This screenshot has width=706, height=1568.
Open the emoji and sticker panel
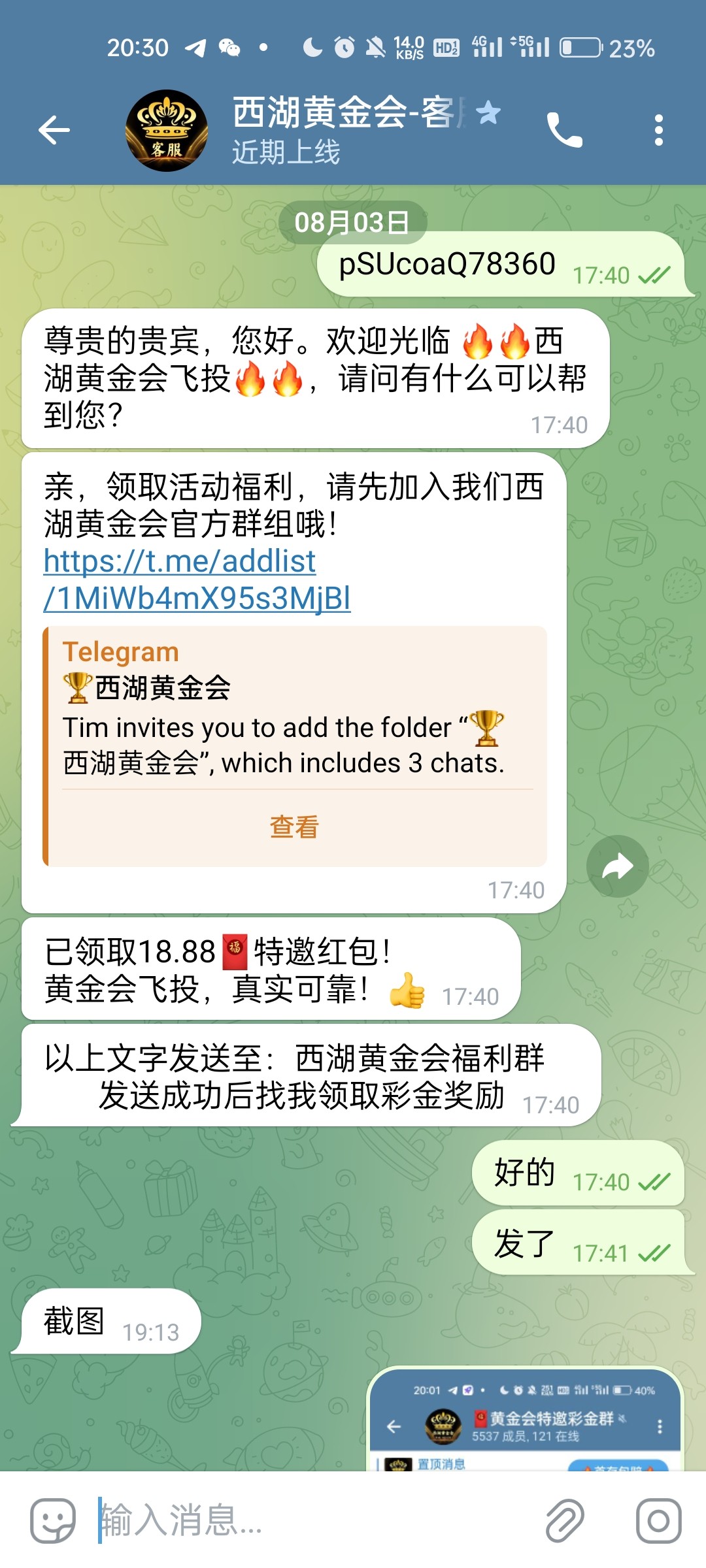click(53, 1521)
